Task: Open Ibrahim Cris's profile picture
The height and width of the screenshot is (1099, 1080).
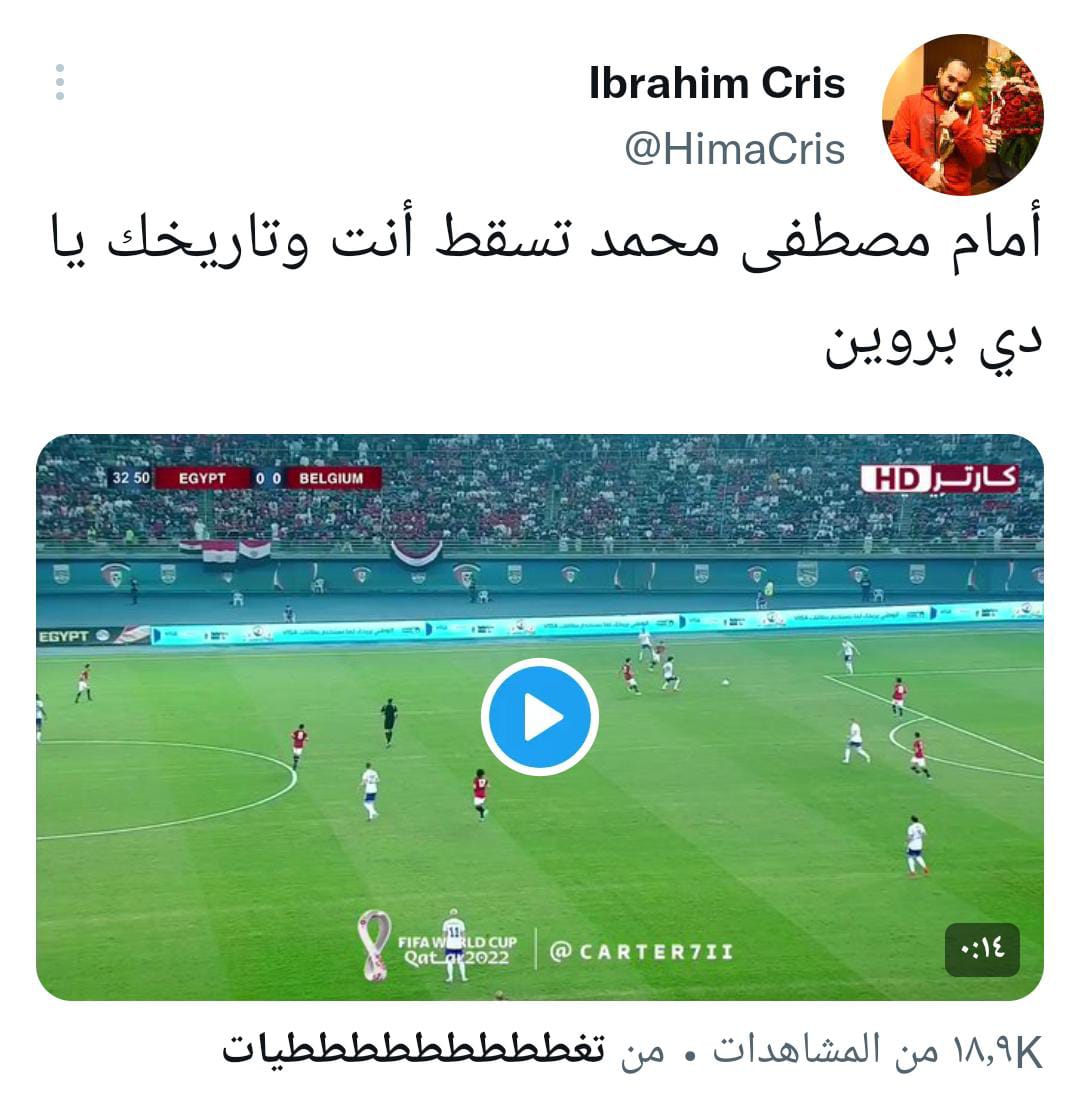Action: tap(962, 114)
